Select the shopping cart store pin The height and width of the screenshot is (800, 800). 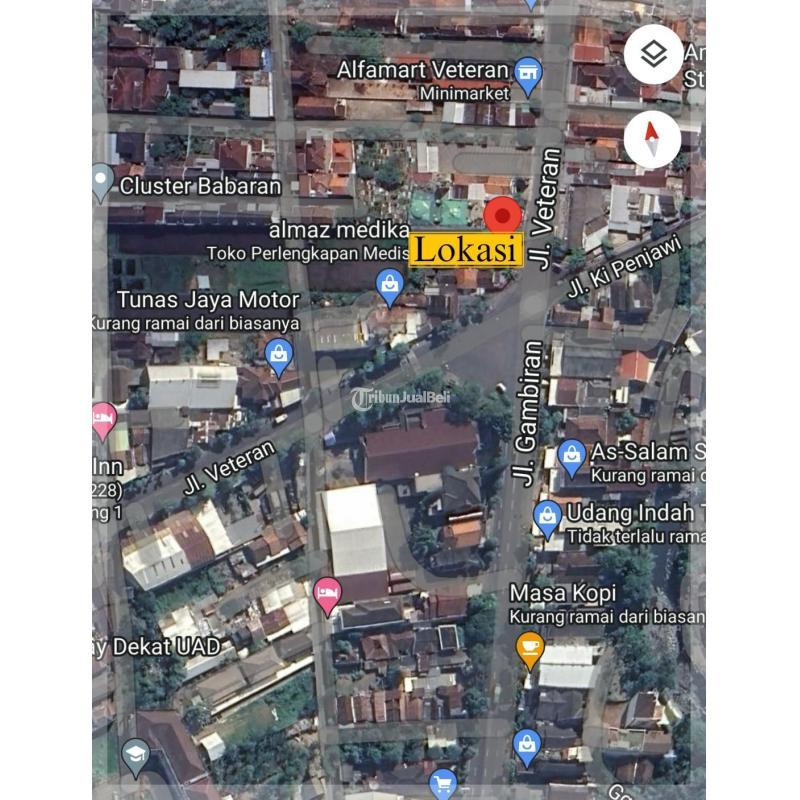click(443, 783)
